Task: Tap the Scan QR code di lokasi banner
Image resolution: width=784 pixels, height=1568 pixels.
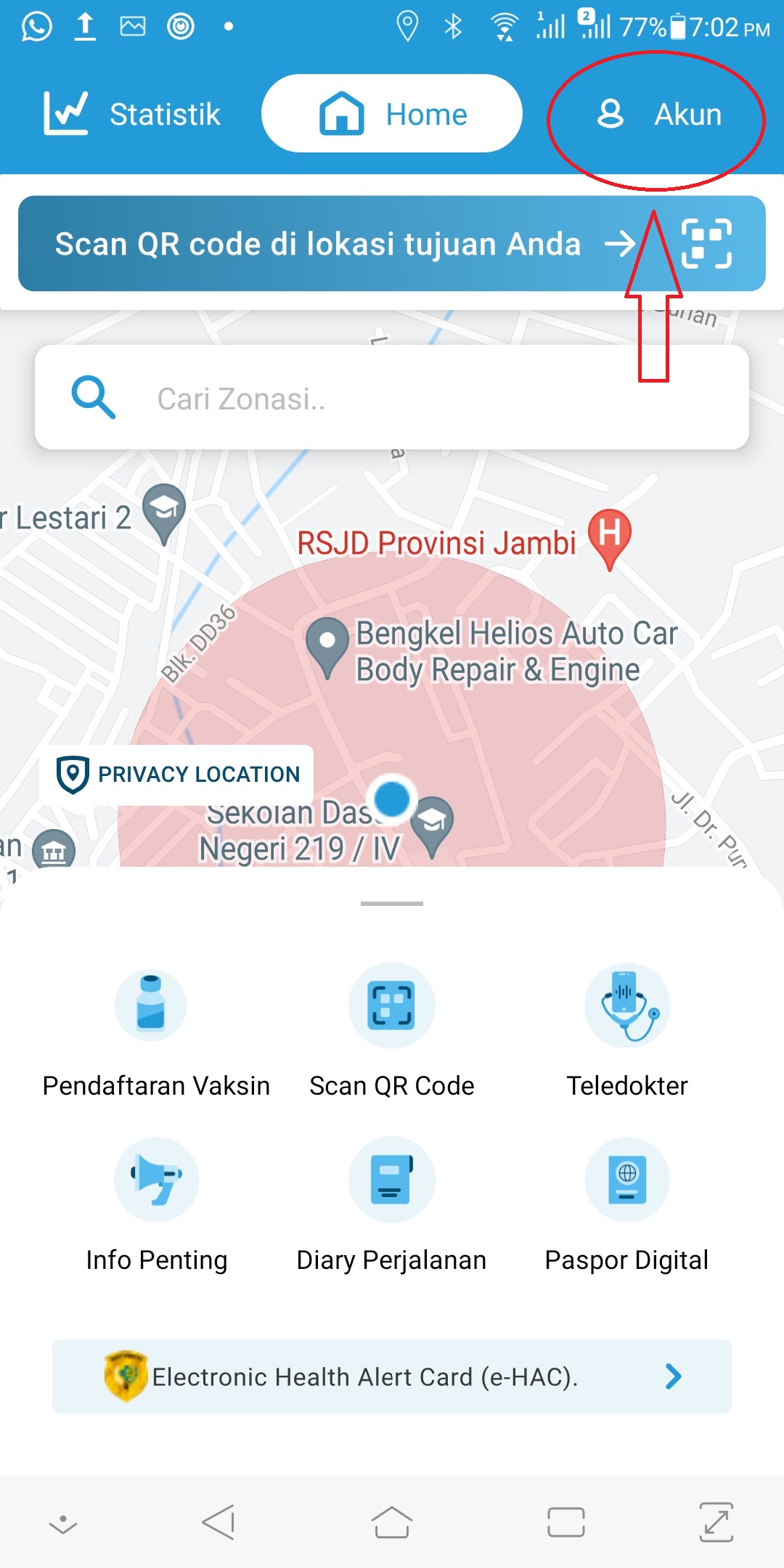Action: click(392, 243)
